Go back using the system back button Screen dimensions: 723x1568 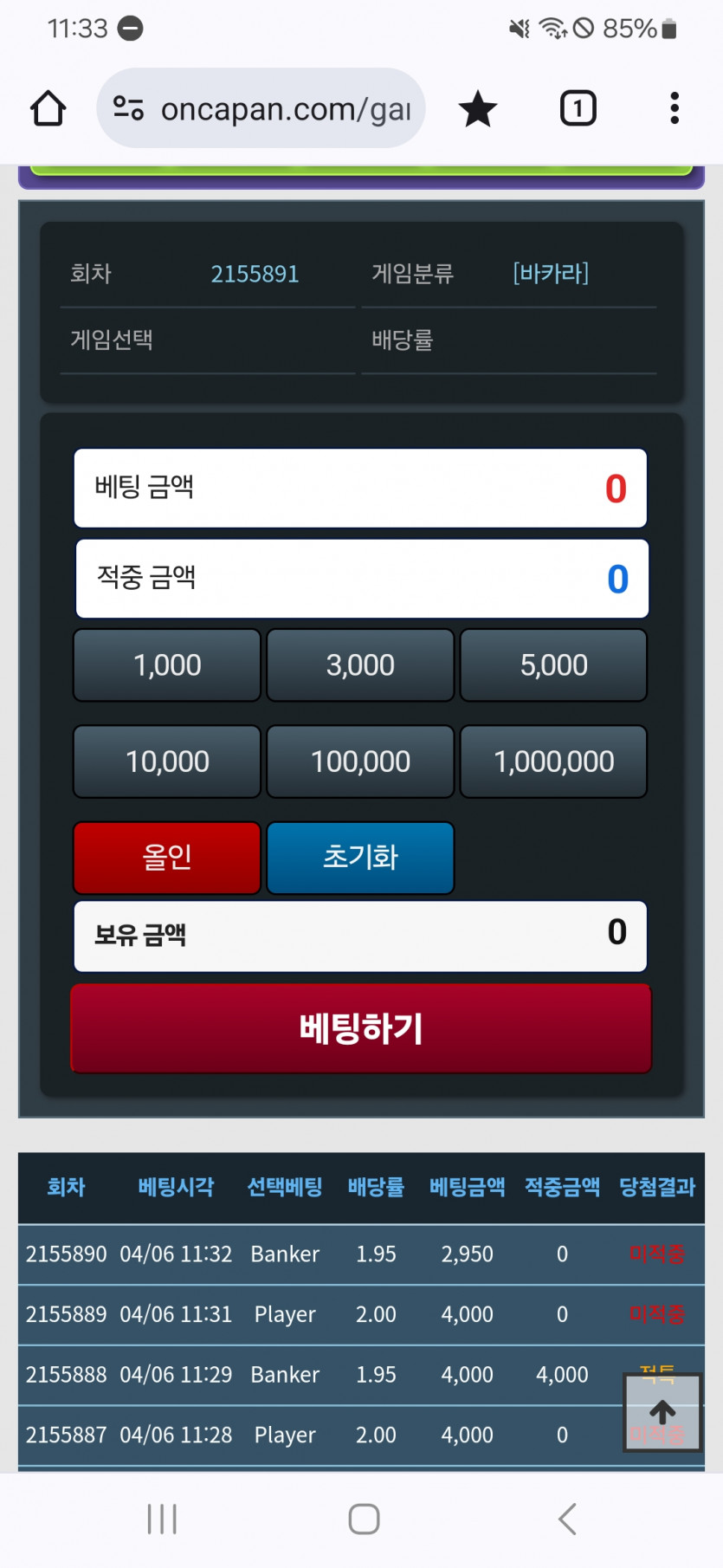567,1519
